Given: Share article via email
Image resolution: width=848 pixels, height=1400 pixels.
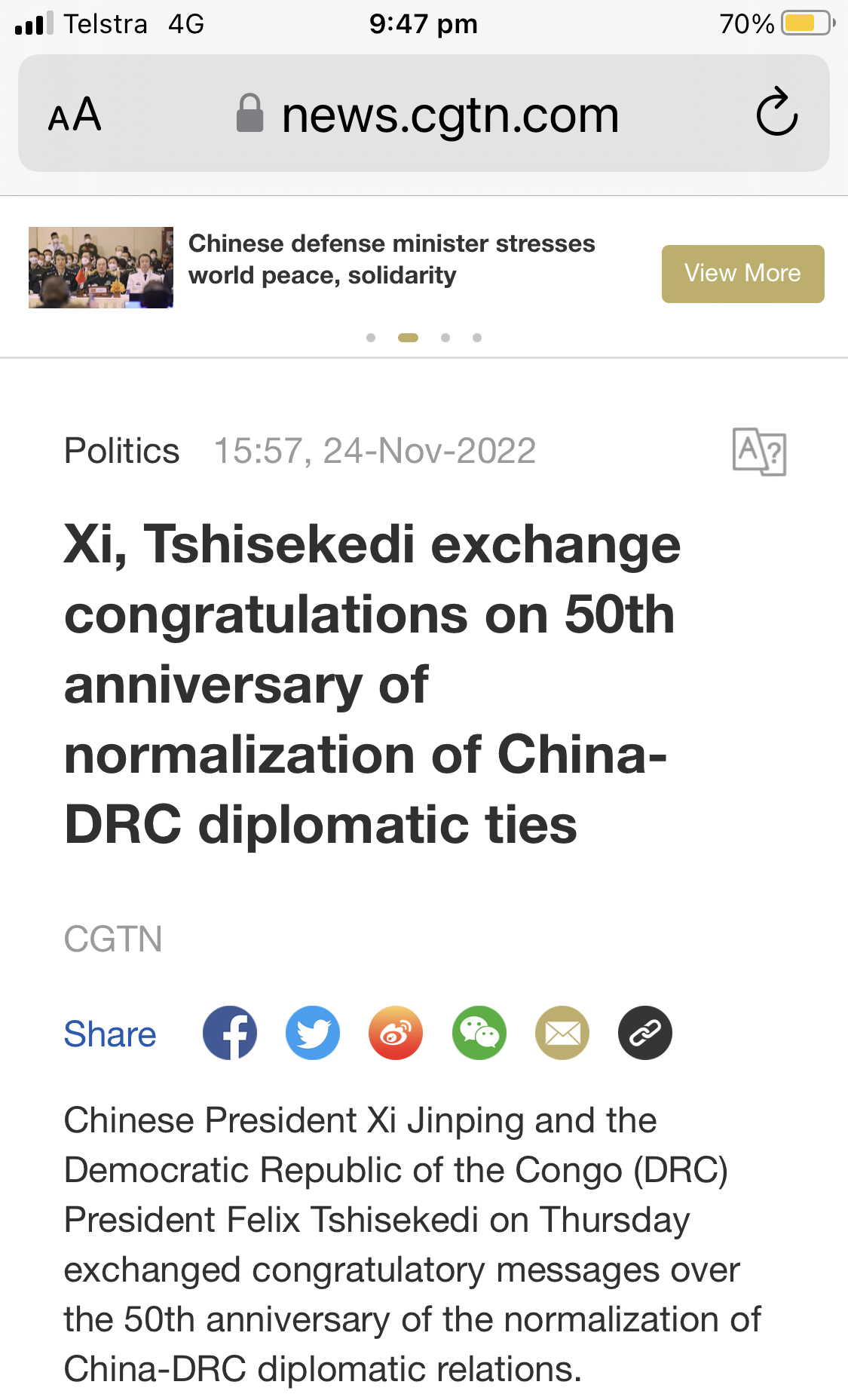Looking at the screenshot, I should click(562, 1033).
